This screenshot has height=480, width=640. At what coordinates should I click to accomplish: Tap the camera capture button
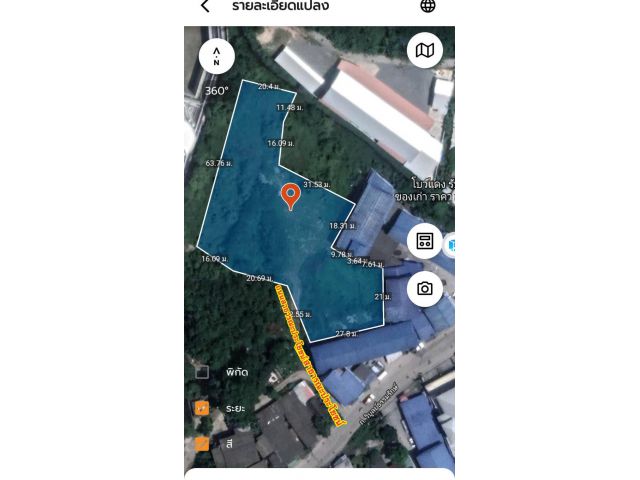point(425,288)
